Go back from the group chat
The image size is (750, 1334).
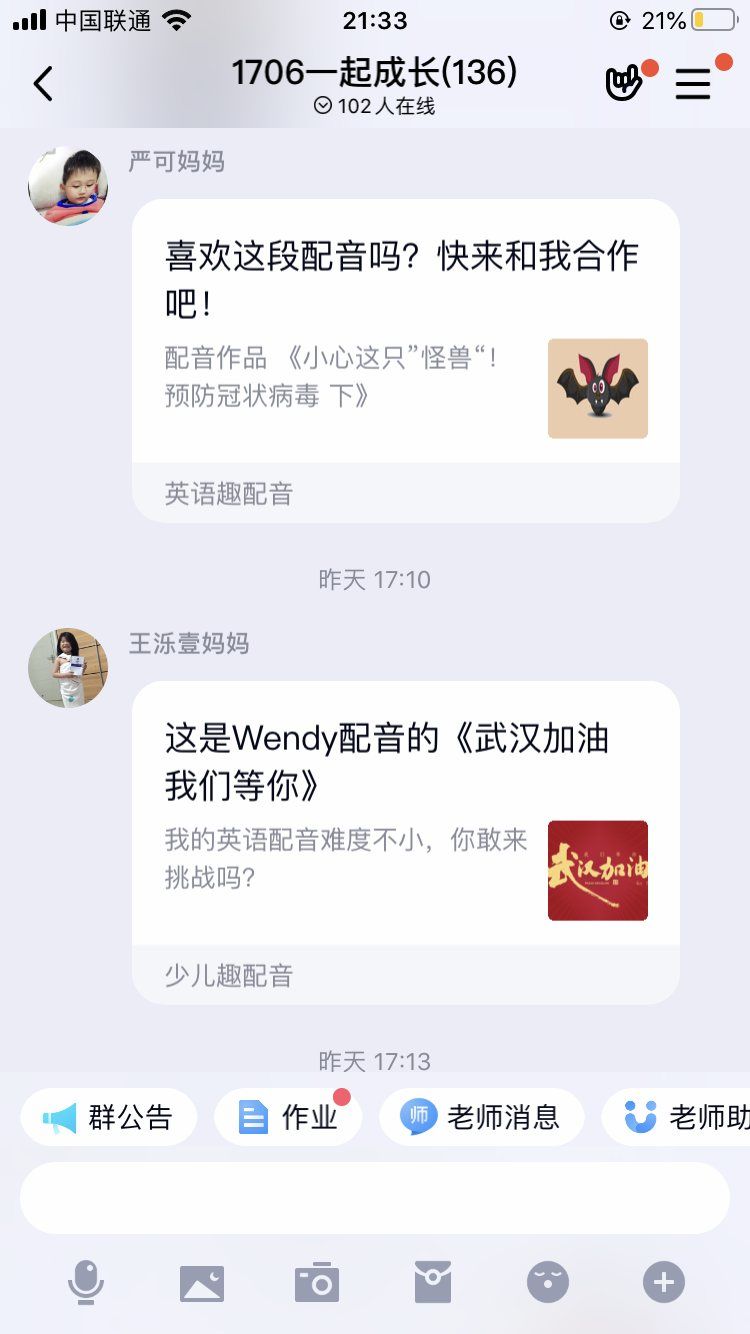[42, 84]
